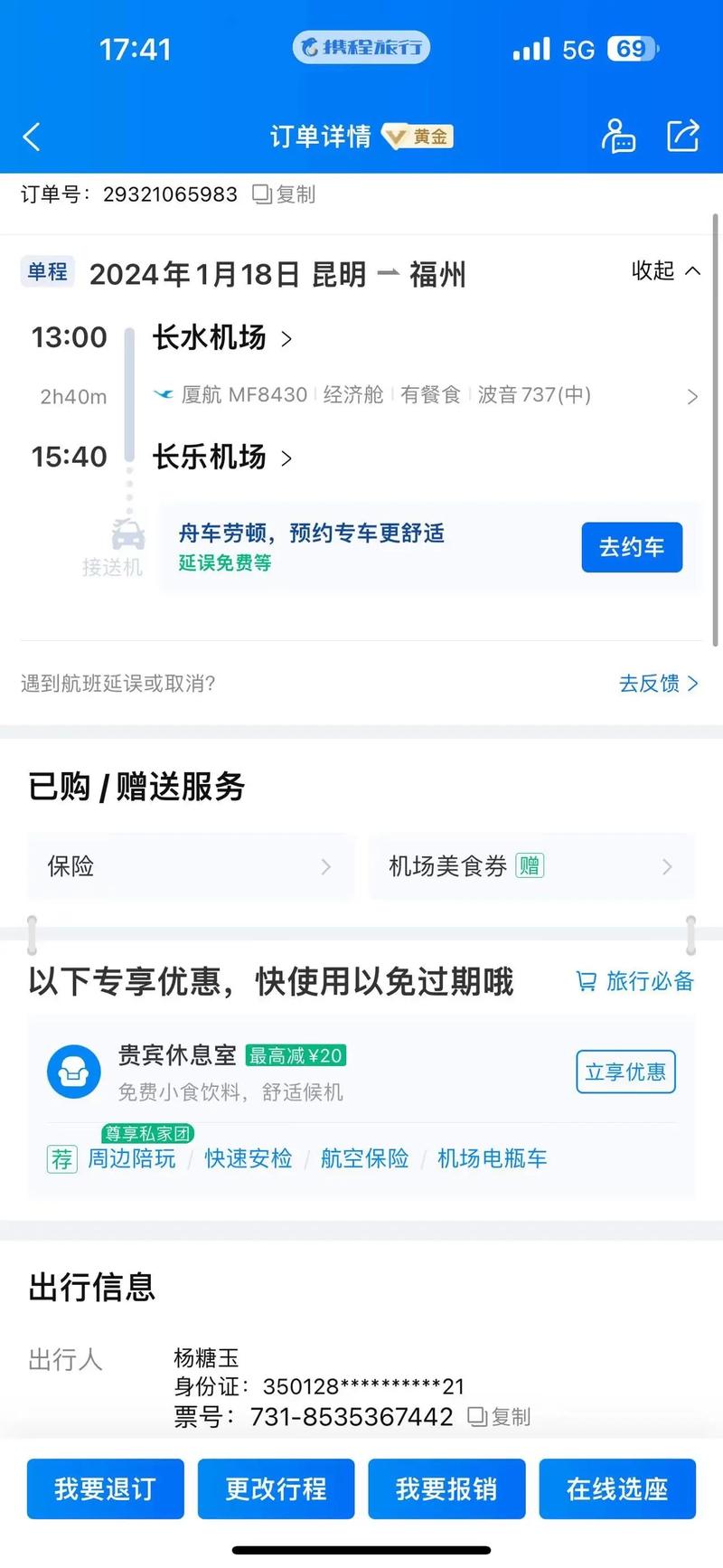Expand the 机场美食券 voucher section
723x1568 pixels.
(x=531, y=865)
